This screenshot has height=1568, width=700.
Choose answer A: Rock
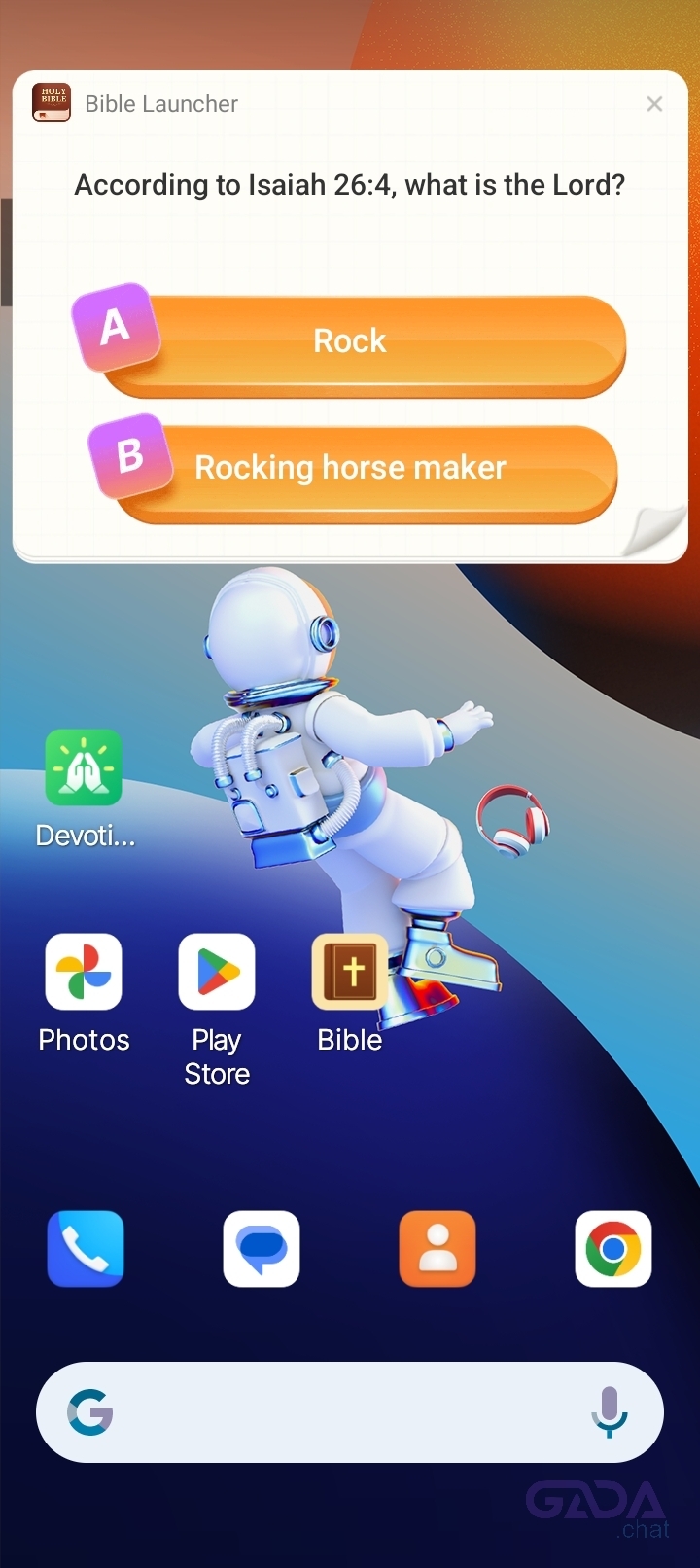[362, 342]
